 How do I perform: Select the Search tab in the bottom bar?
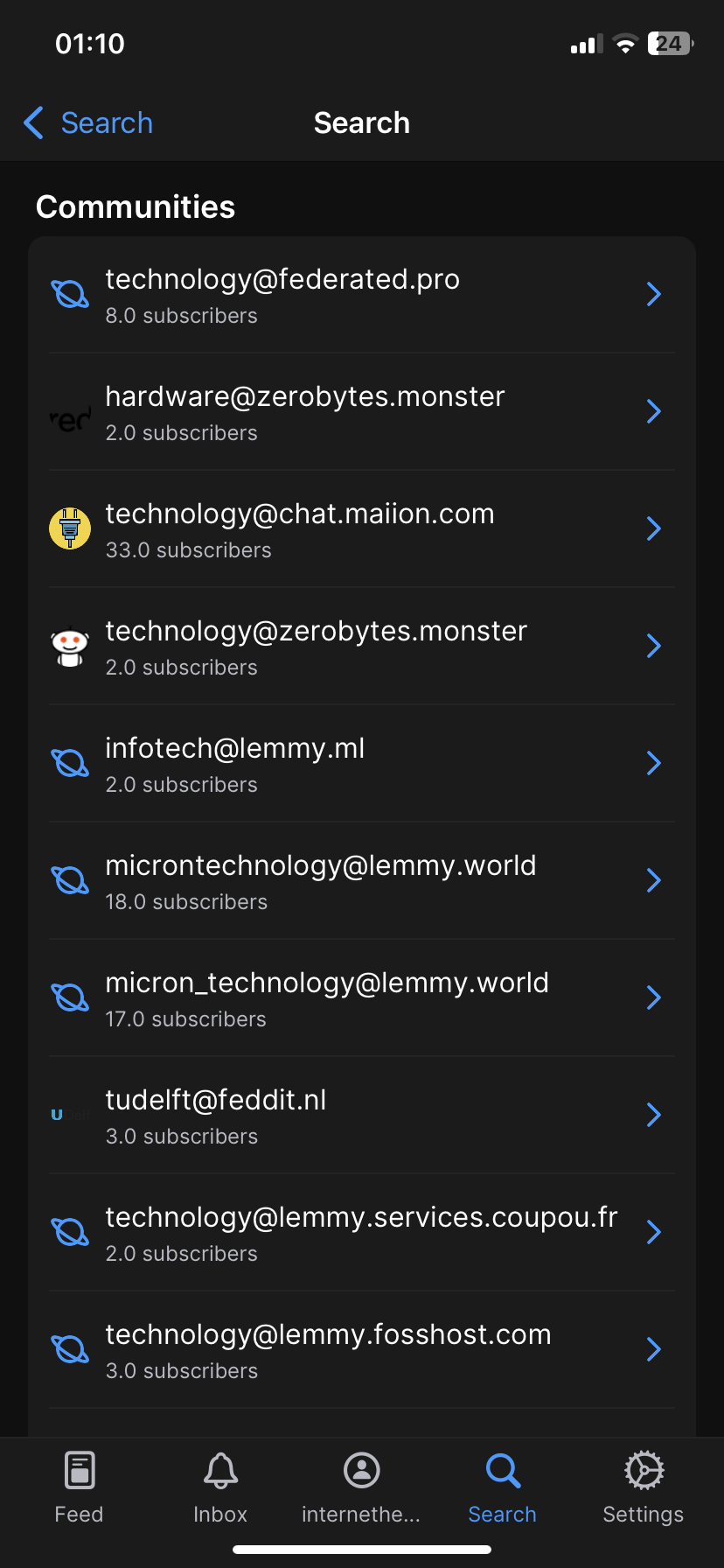503,1487
